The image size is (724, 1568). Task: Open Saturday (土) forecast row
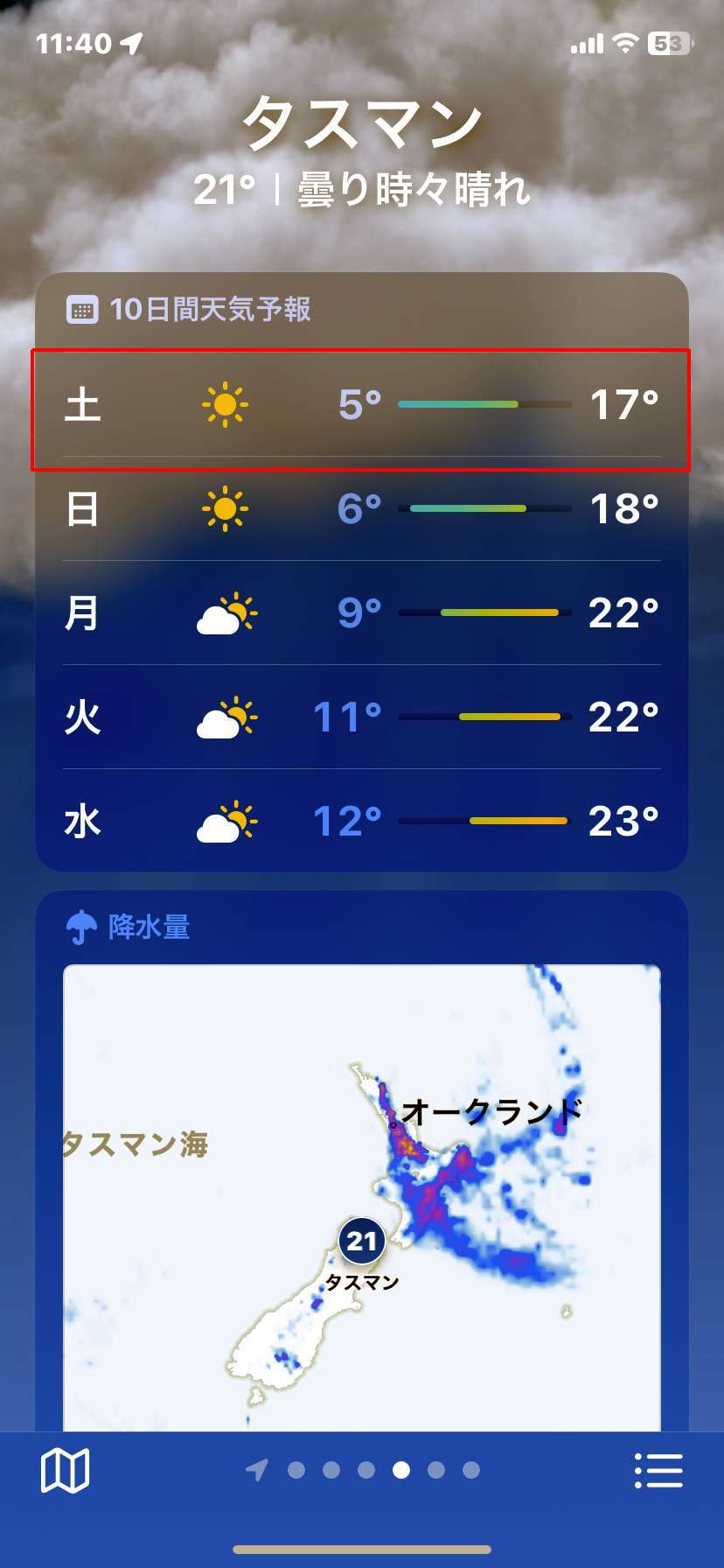pos(361,405)
